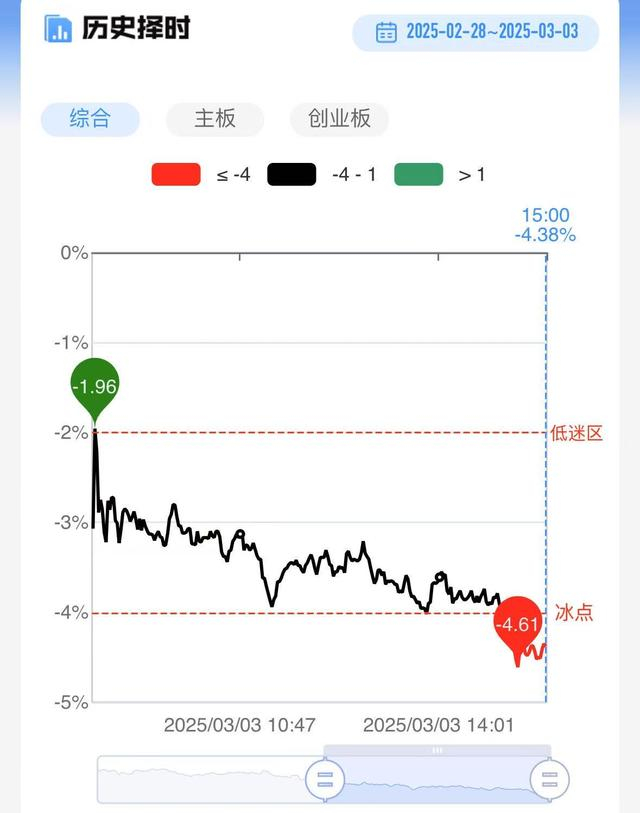Switch to the 创业板 tab
This screenshot has height=813, width=640.
pos(339,119)
